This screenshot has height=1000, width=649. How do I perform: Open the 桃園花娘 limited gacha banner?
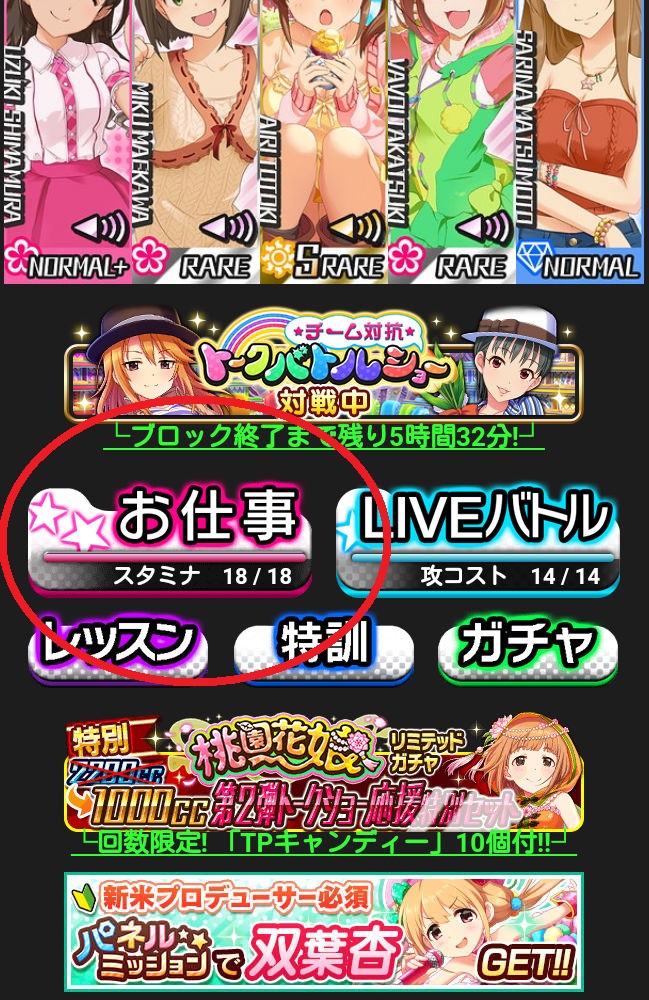point(323,776)
